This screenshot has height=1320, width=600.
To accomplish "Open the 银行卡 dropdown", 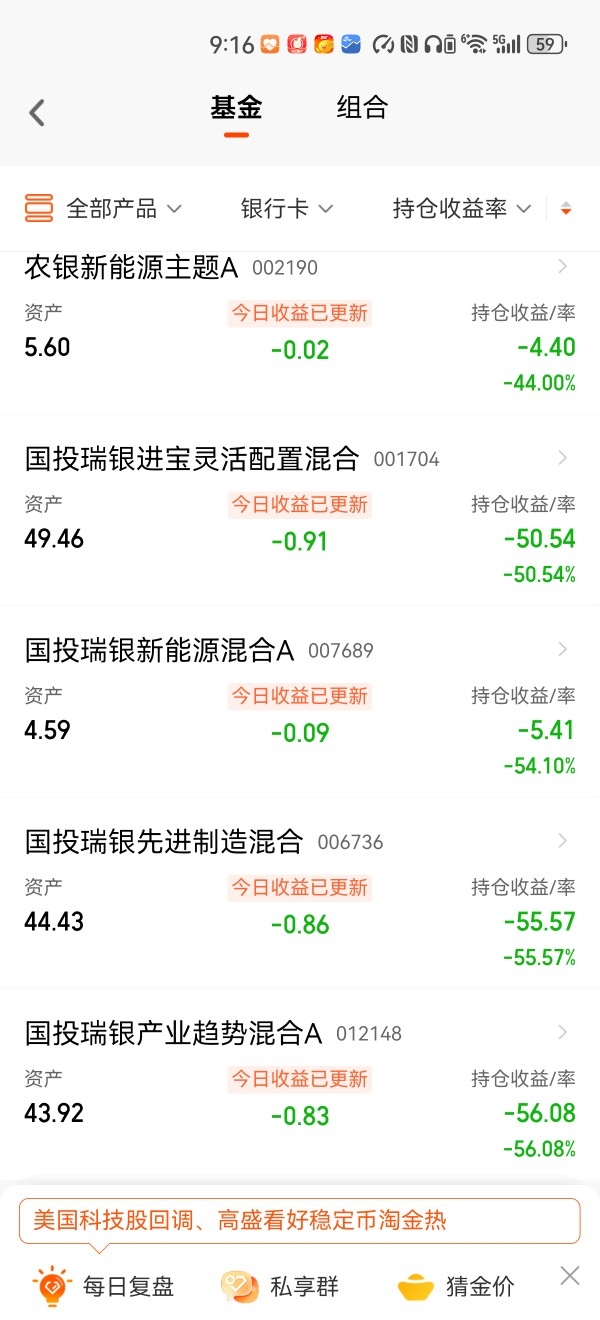I will (x=286, y=208).
